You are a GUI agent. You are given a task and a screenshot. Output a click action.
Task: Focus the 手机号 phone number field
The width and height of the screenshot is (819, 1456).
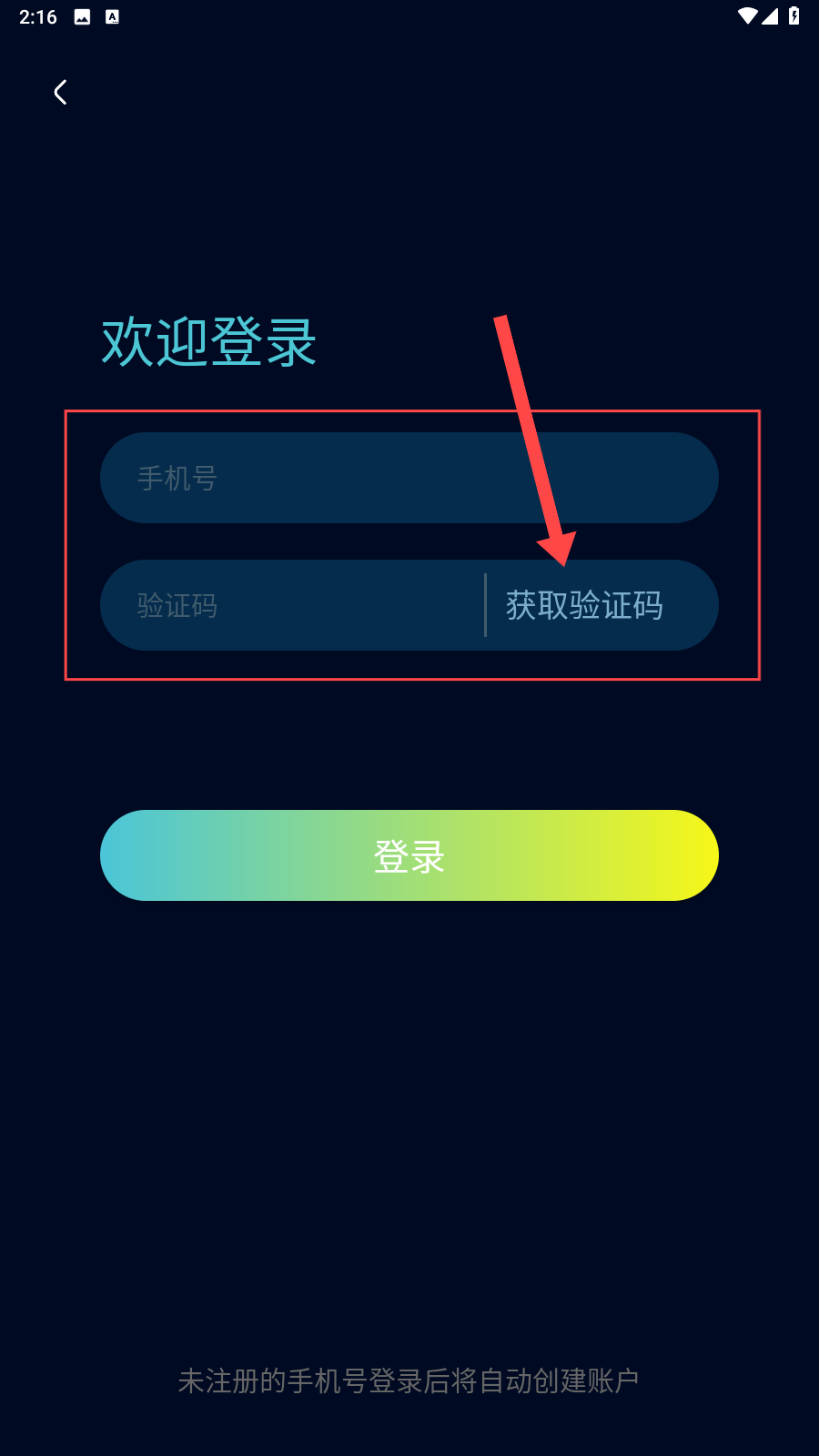[409, 478]
